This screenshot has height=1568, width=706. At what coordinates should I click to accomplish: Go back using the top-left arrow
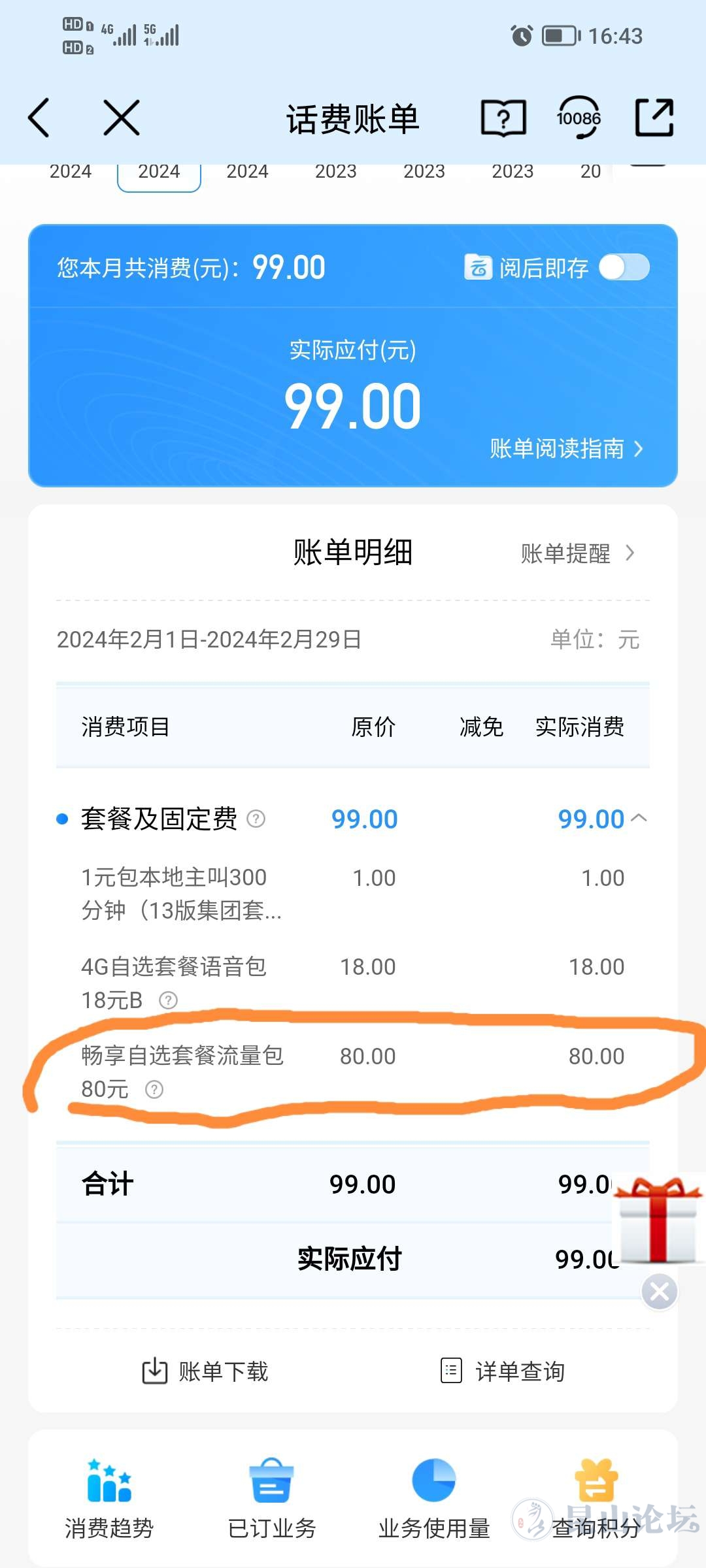(x=39, y=118)
